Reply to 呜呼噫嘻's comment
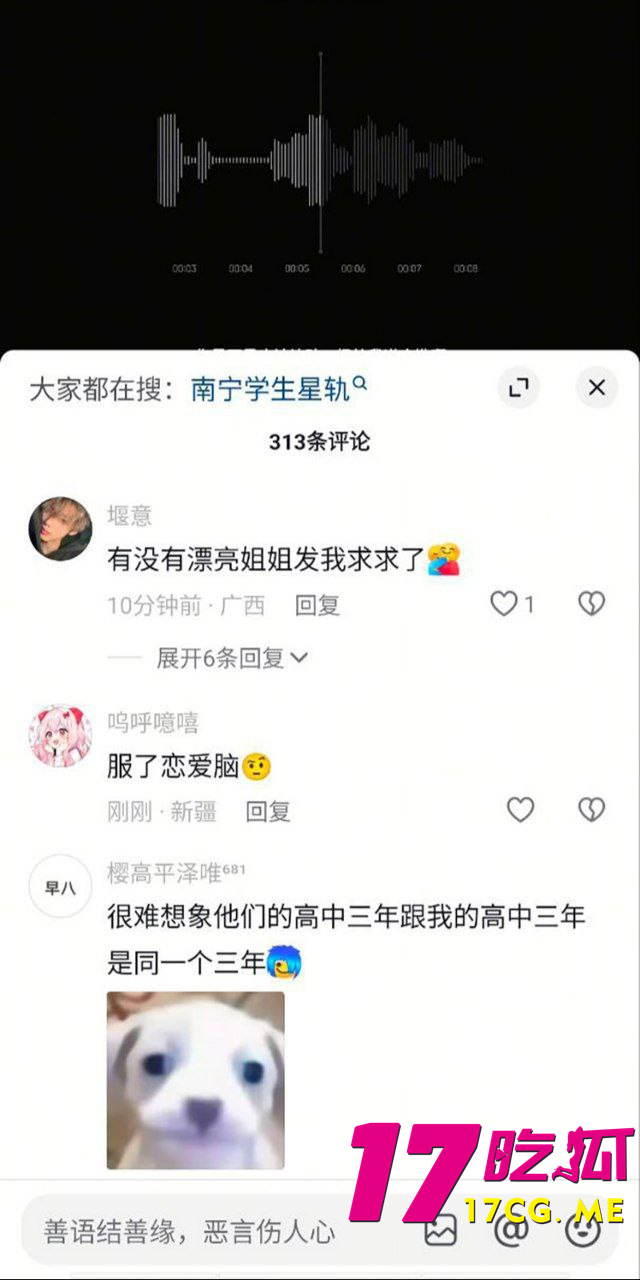The width and height of the screenshot is (640, 1280). (x=268, y=811)
